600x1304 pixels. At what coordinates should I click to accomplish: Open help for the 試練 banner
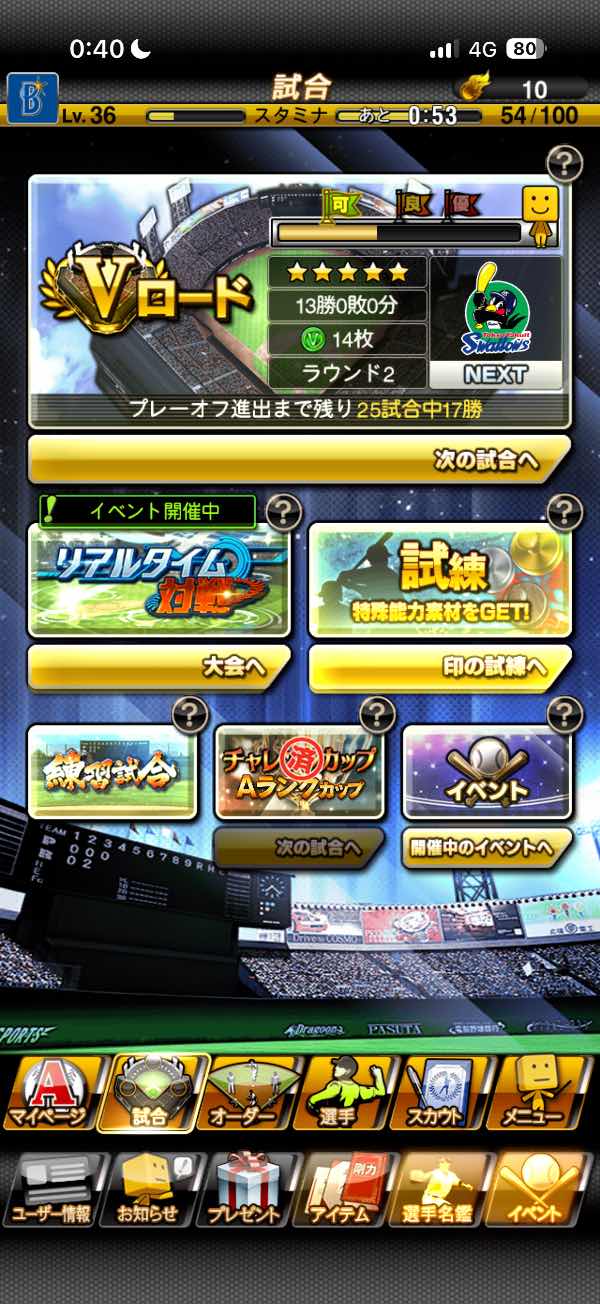tap(566, 513)
